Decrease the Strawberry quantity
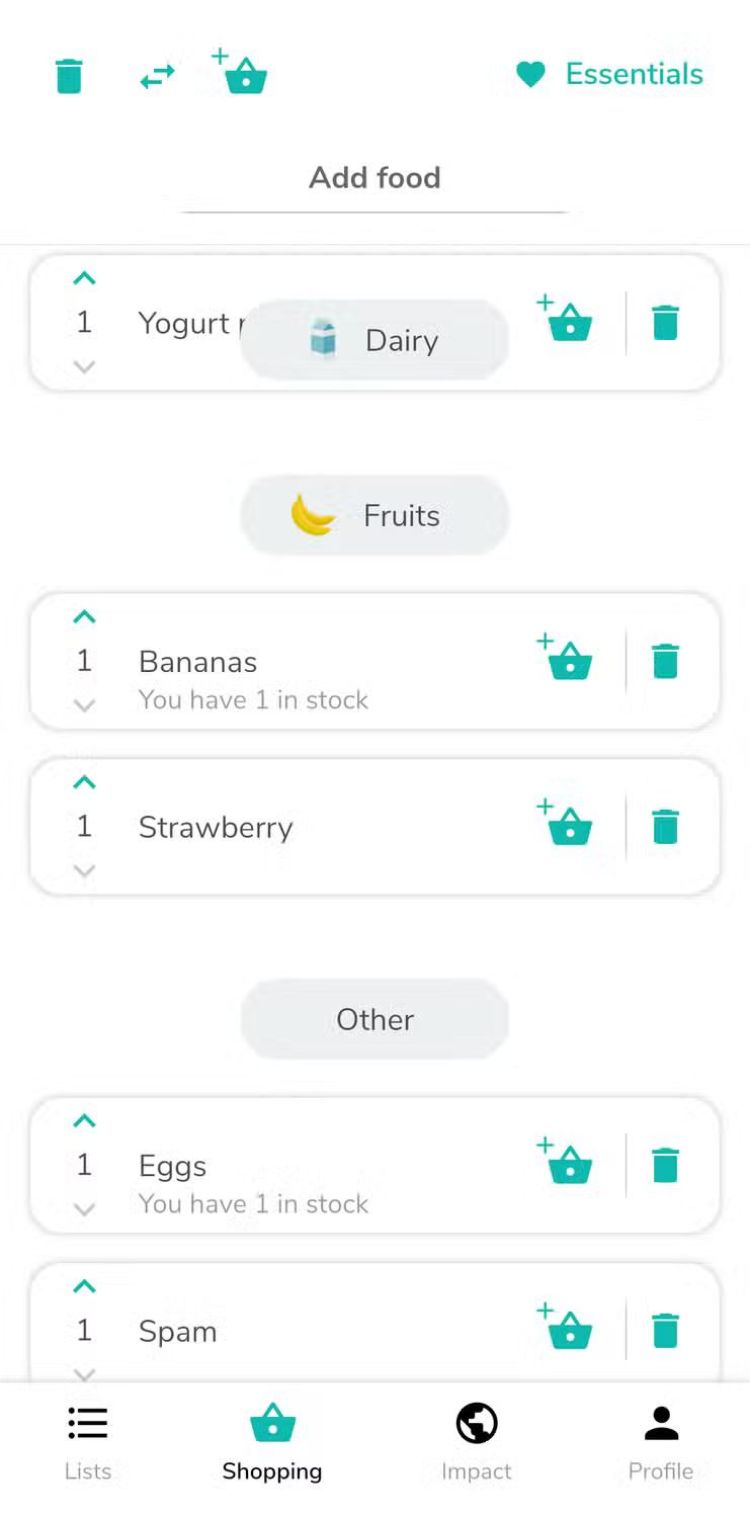 click(x=85, y=870)
